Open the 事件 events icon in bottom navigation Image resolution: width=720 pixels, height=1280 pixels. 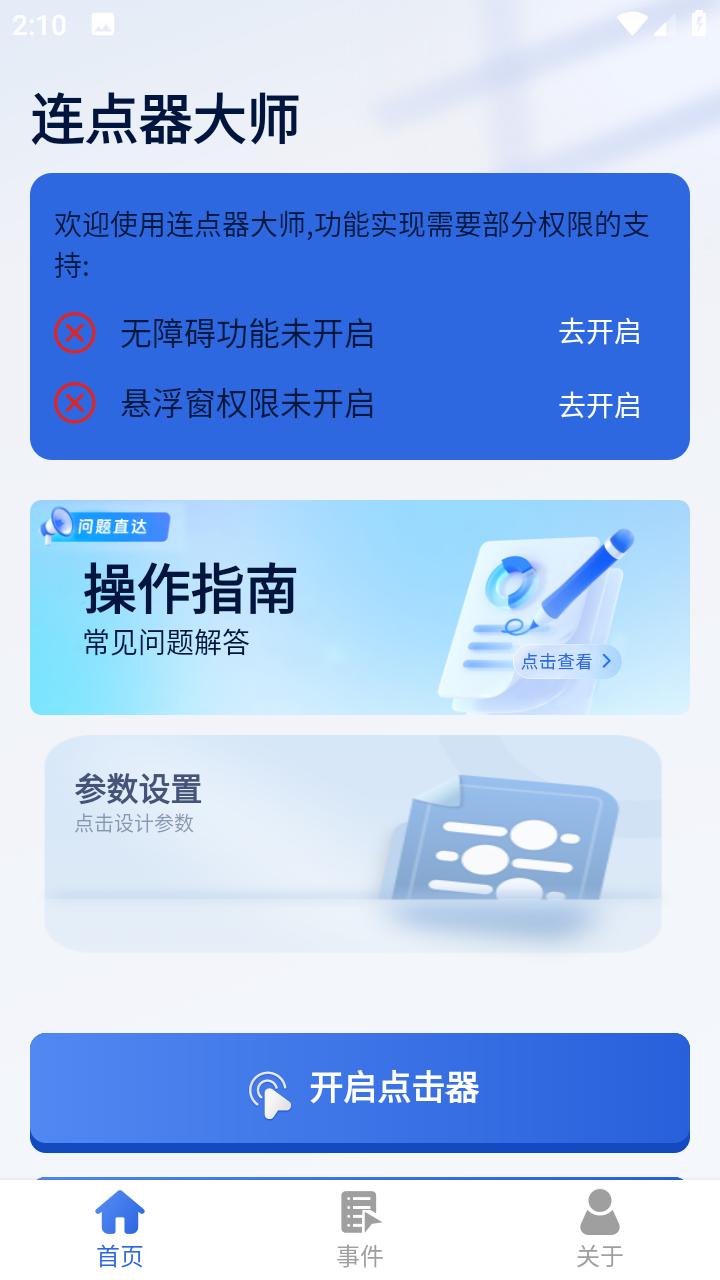(x=359, y=1210)
